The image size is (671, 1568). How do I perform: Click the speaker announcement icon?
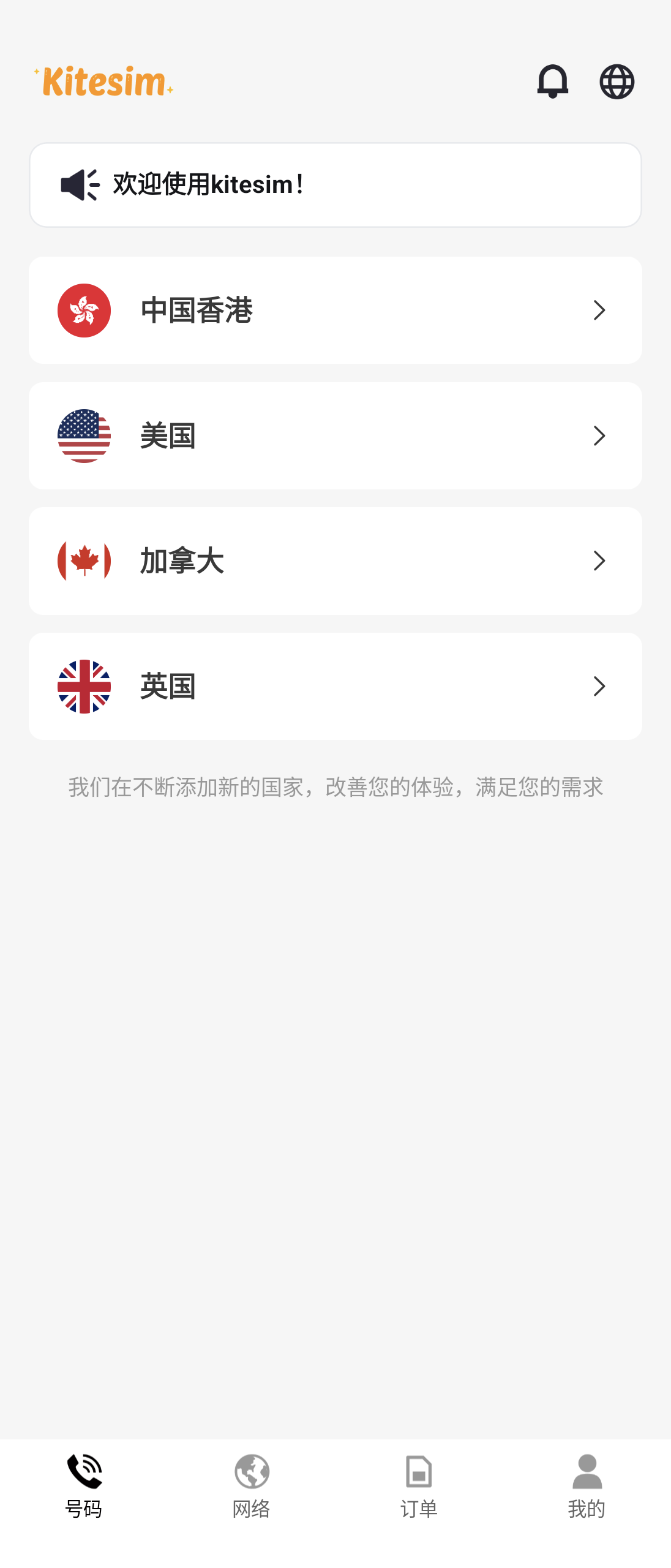[80, 184]
